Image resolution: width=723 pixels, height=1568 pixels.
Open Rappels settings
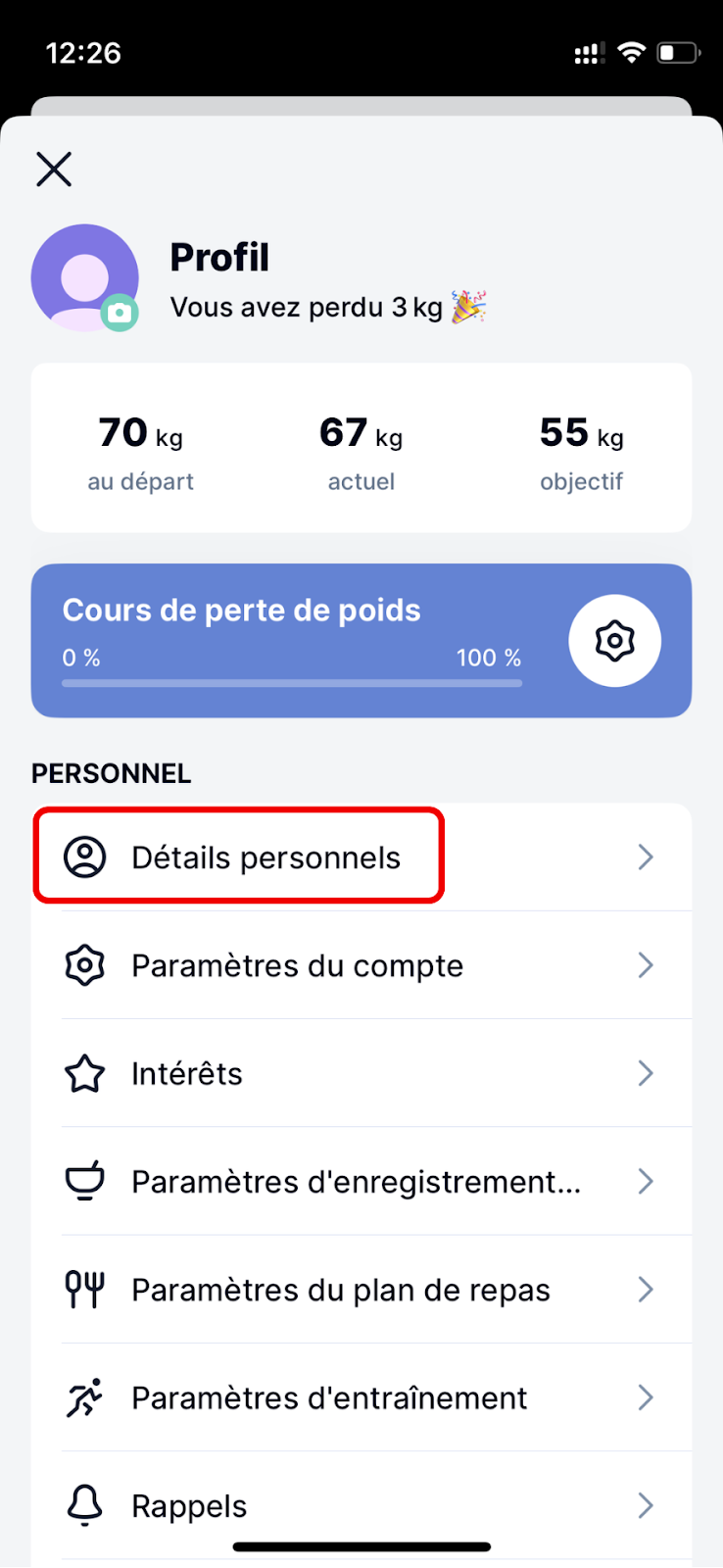point(361,1504)
